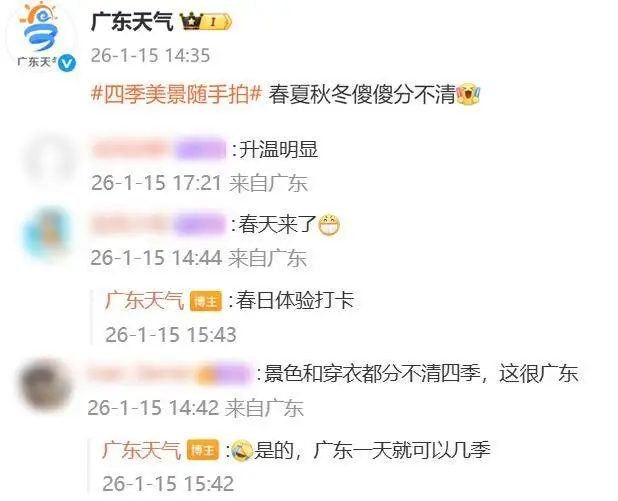The height and width of the screenshot is (501, 618).
Task: Open the 广东天气 username at post top
Action: pyautogui.click(x=131, y=22)
